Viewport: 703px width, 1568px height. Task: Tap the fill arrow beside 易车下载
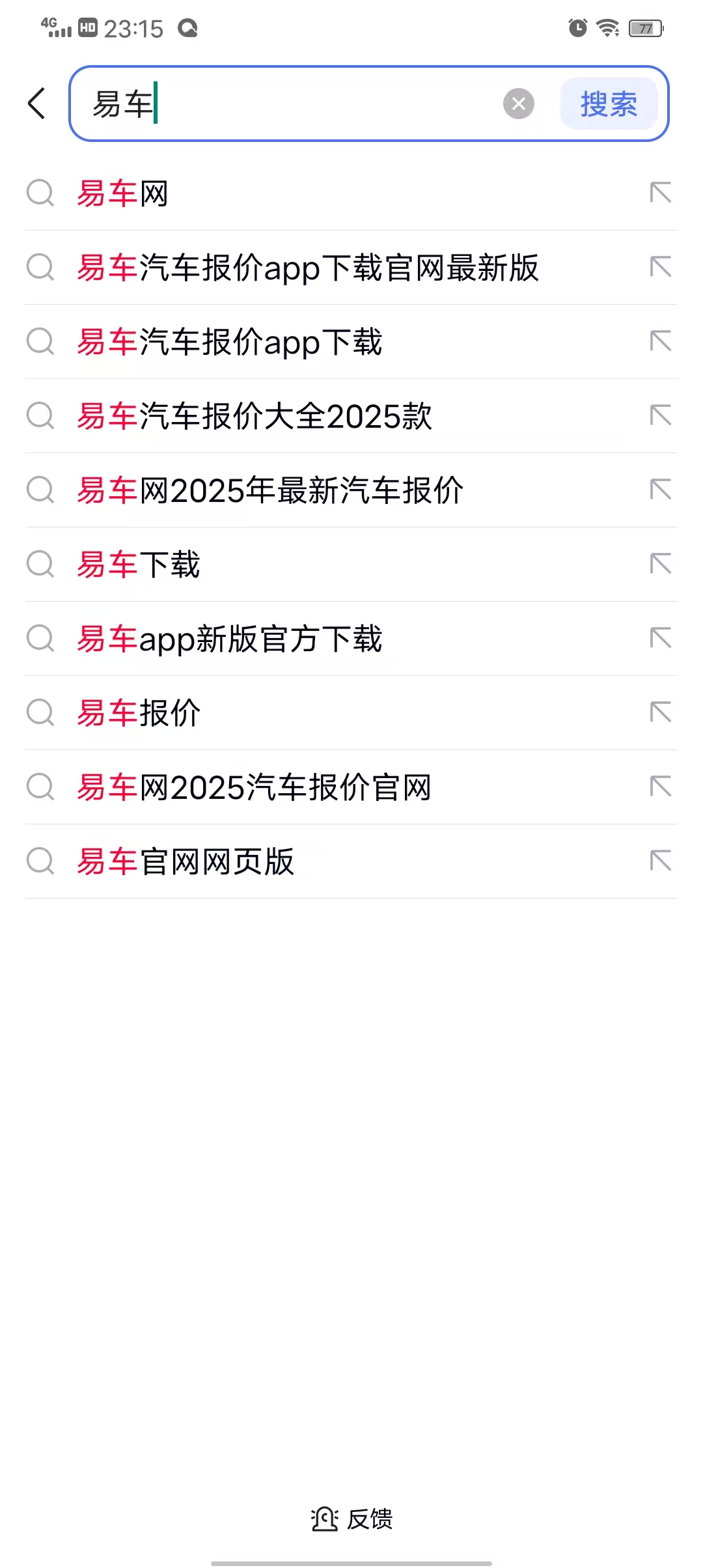(x=661, y=564)
